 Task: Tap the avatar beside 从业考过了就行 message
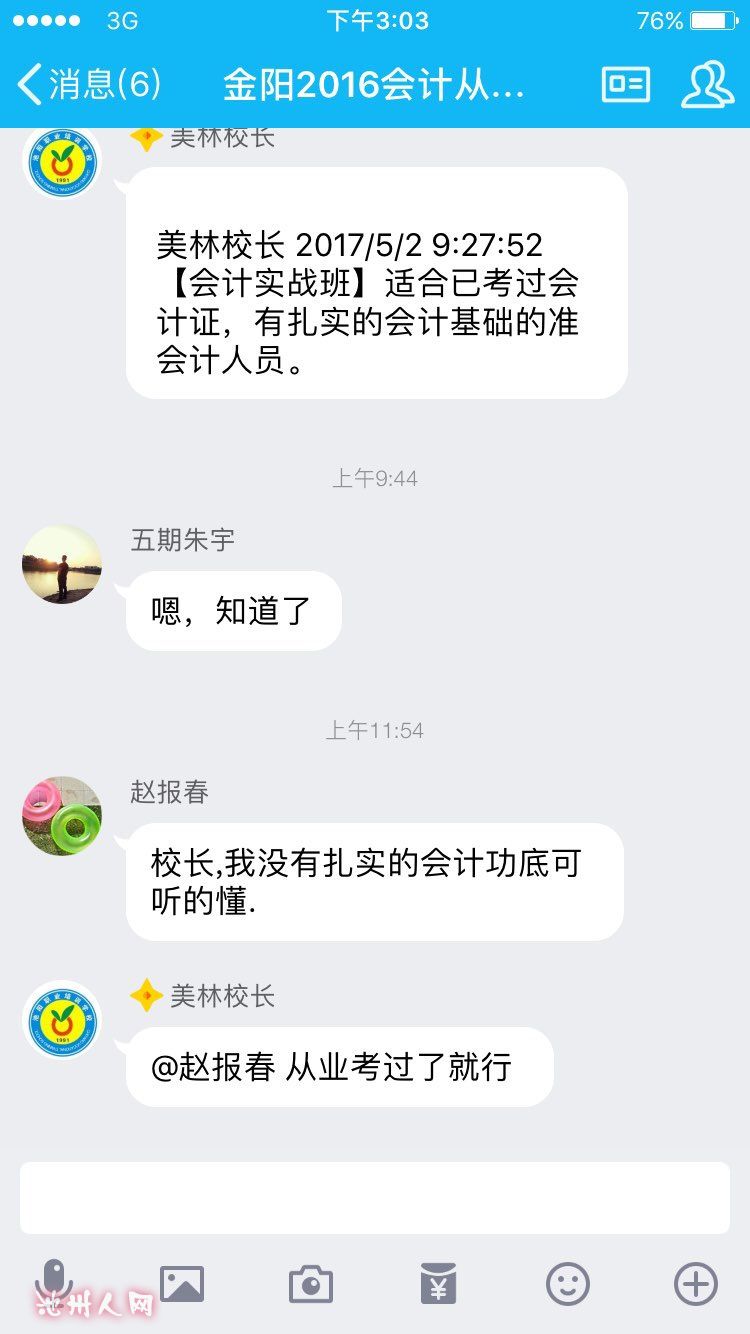[x=62, y=1021]
